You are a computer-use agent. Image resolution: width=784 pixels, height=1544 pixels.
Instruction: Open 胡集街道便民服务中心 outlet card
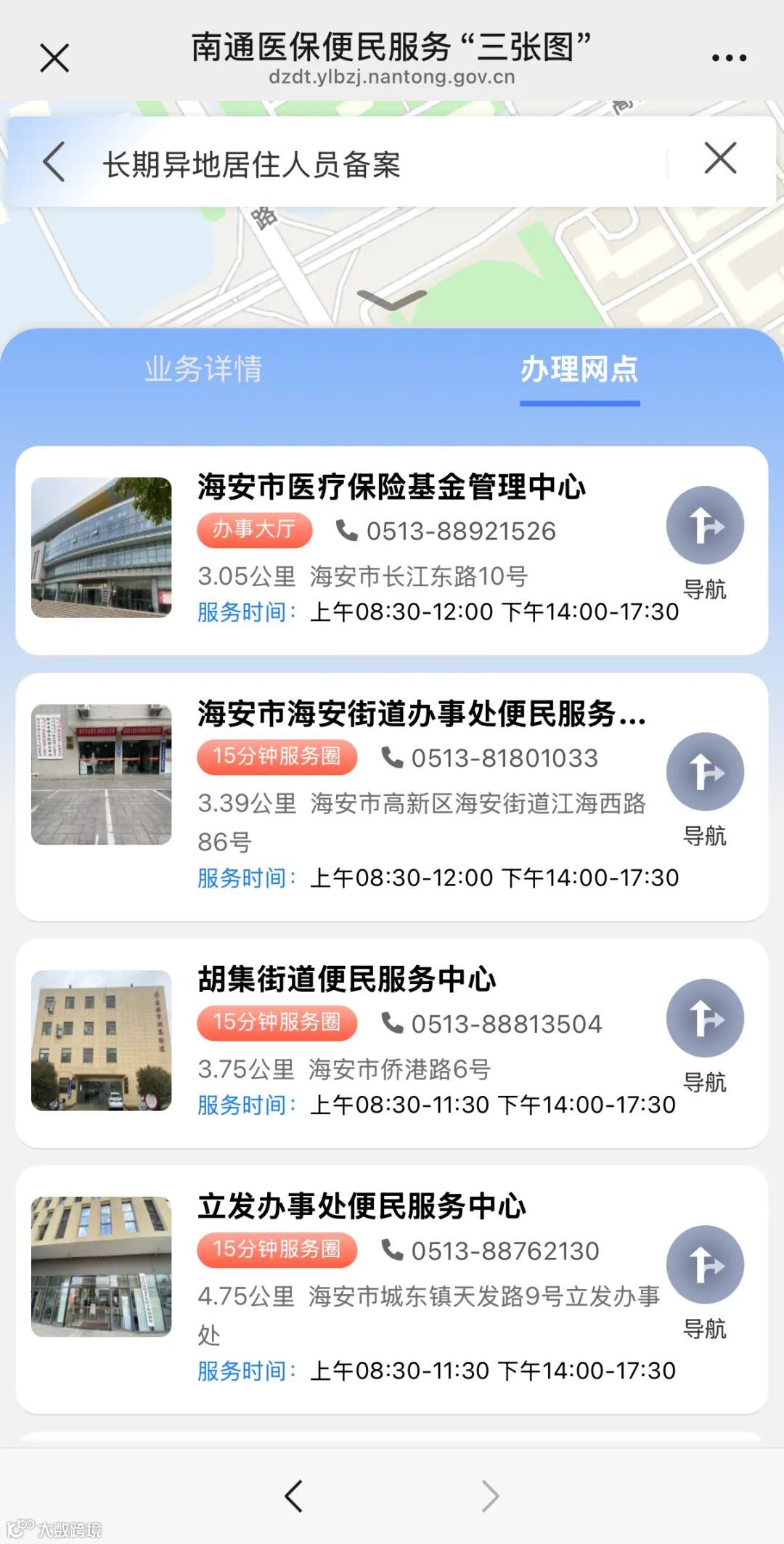coord(347,980)
